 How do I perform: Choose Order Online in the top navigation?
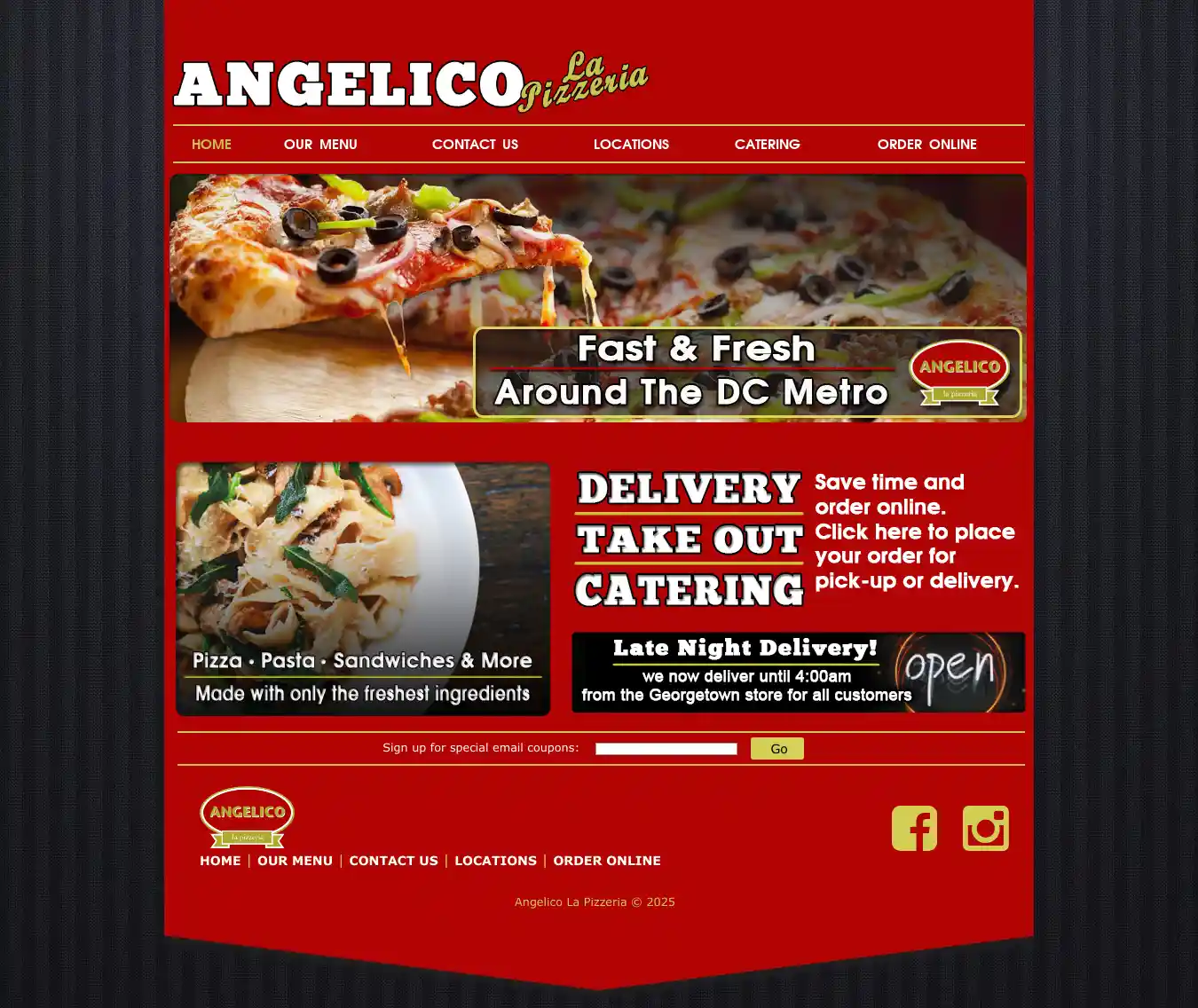(926, 145)
